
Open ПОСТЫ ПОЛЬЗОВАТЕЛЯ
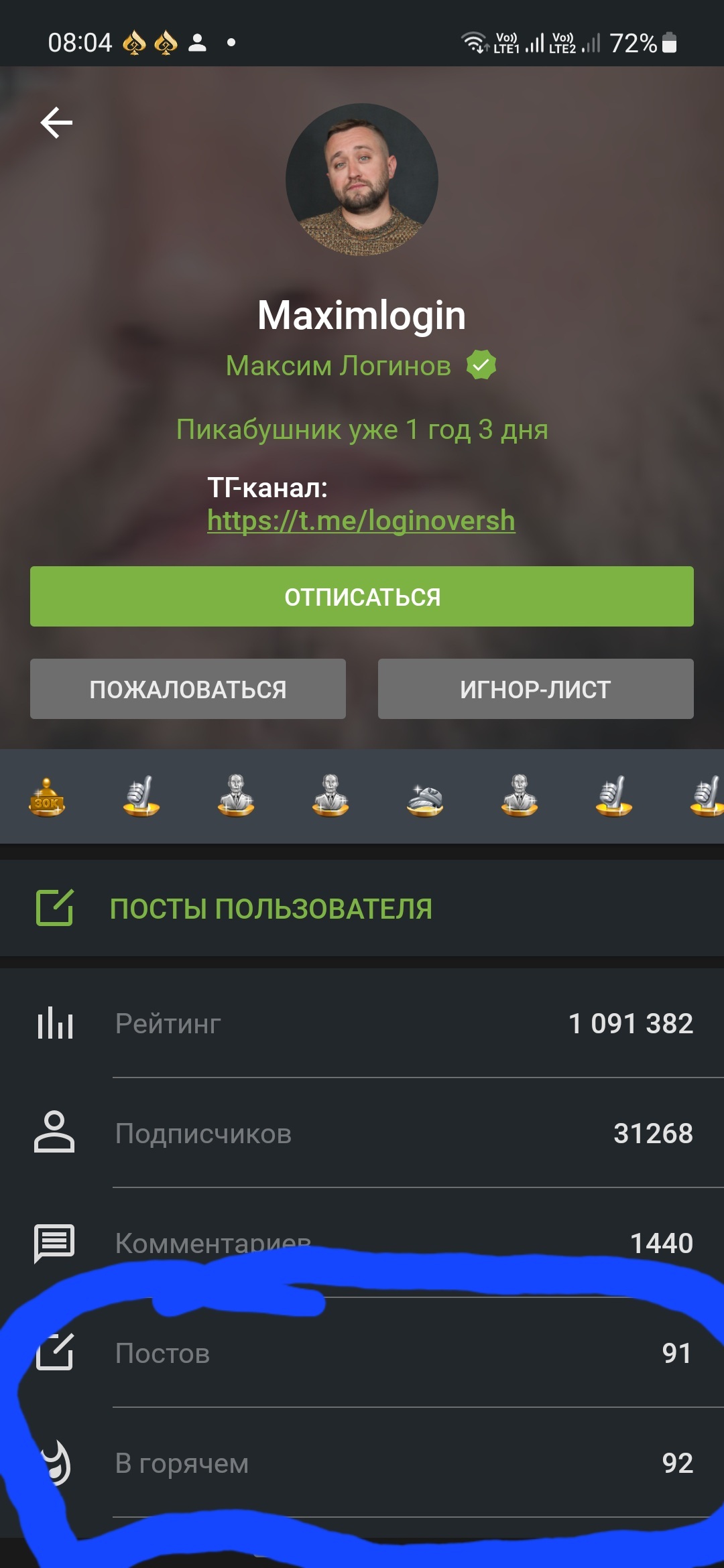(271, 909)
